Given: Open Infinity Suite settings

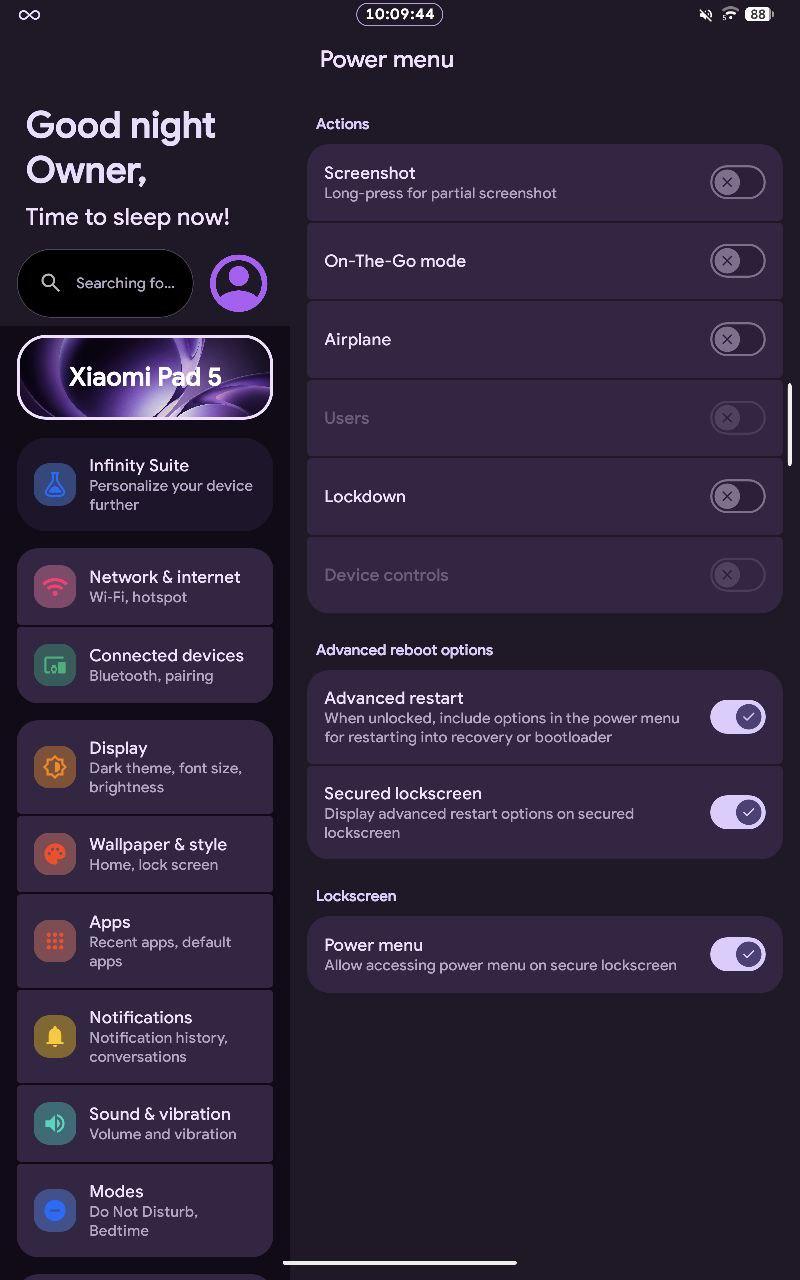Looking at the screenshot, I should (145, 484).
